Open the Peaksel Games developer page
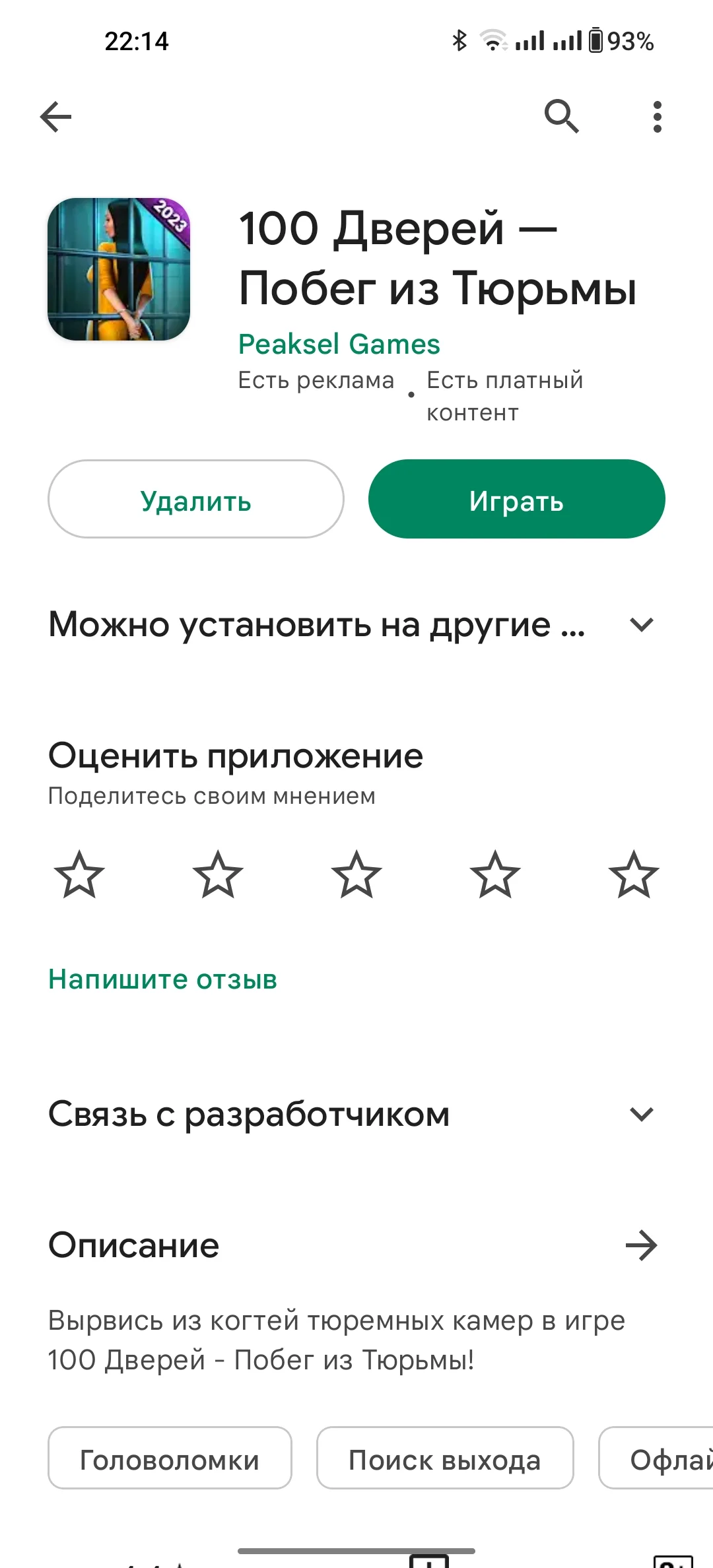Viewport: 713px width, 1568px height. (339, 344)
